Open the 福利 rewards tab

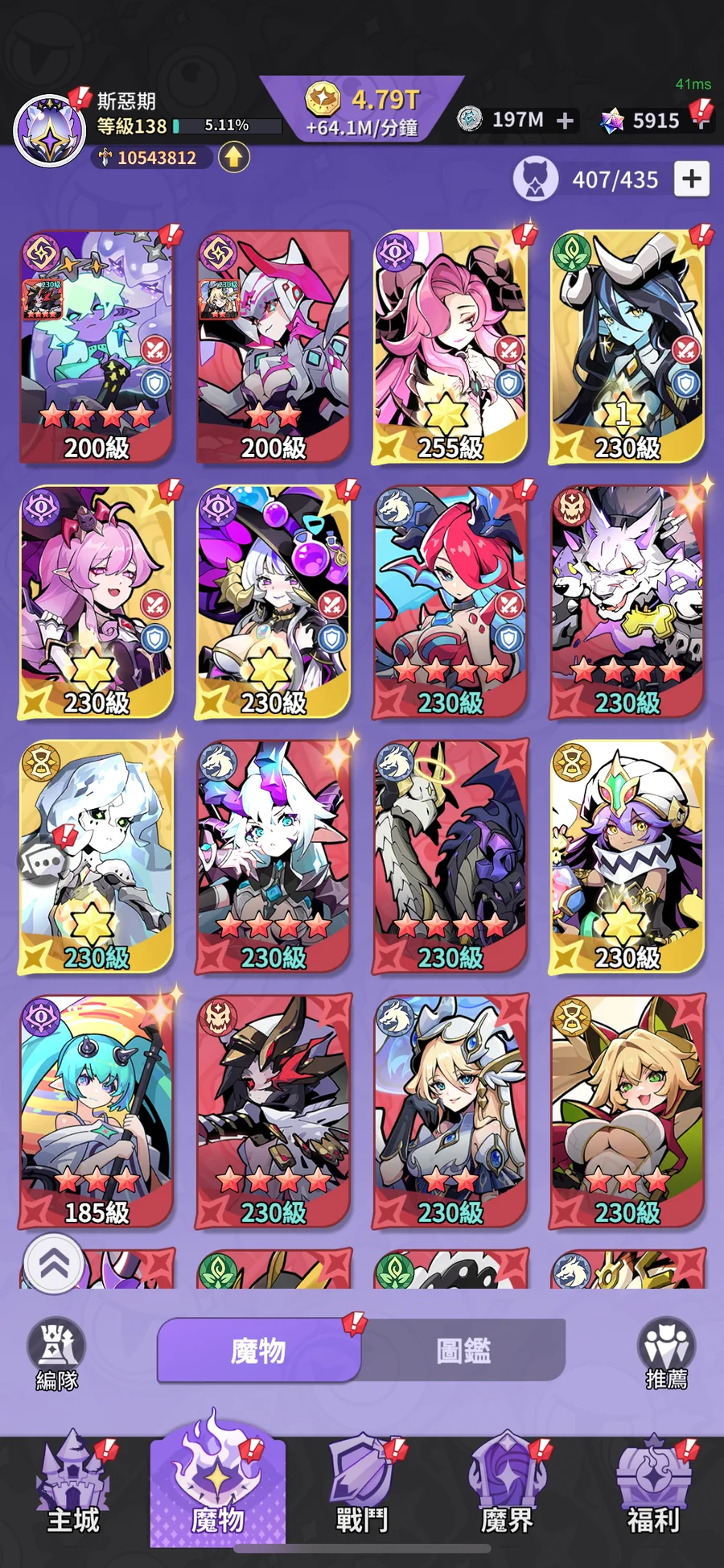coord(653,1489)
